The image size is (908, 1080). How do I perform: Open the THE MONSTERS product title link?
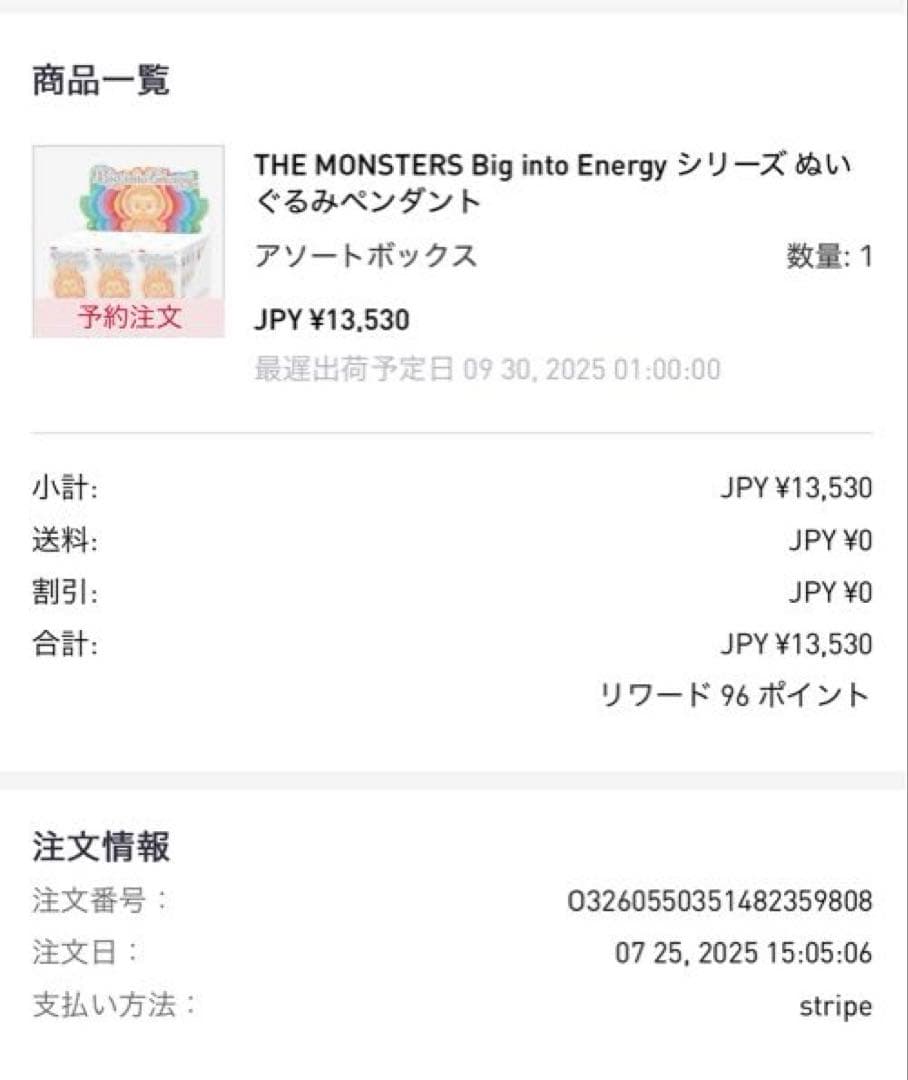click(555, 185)
